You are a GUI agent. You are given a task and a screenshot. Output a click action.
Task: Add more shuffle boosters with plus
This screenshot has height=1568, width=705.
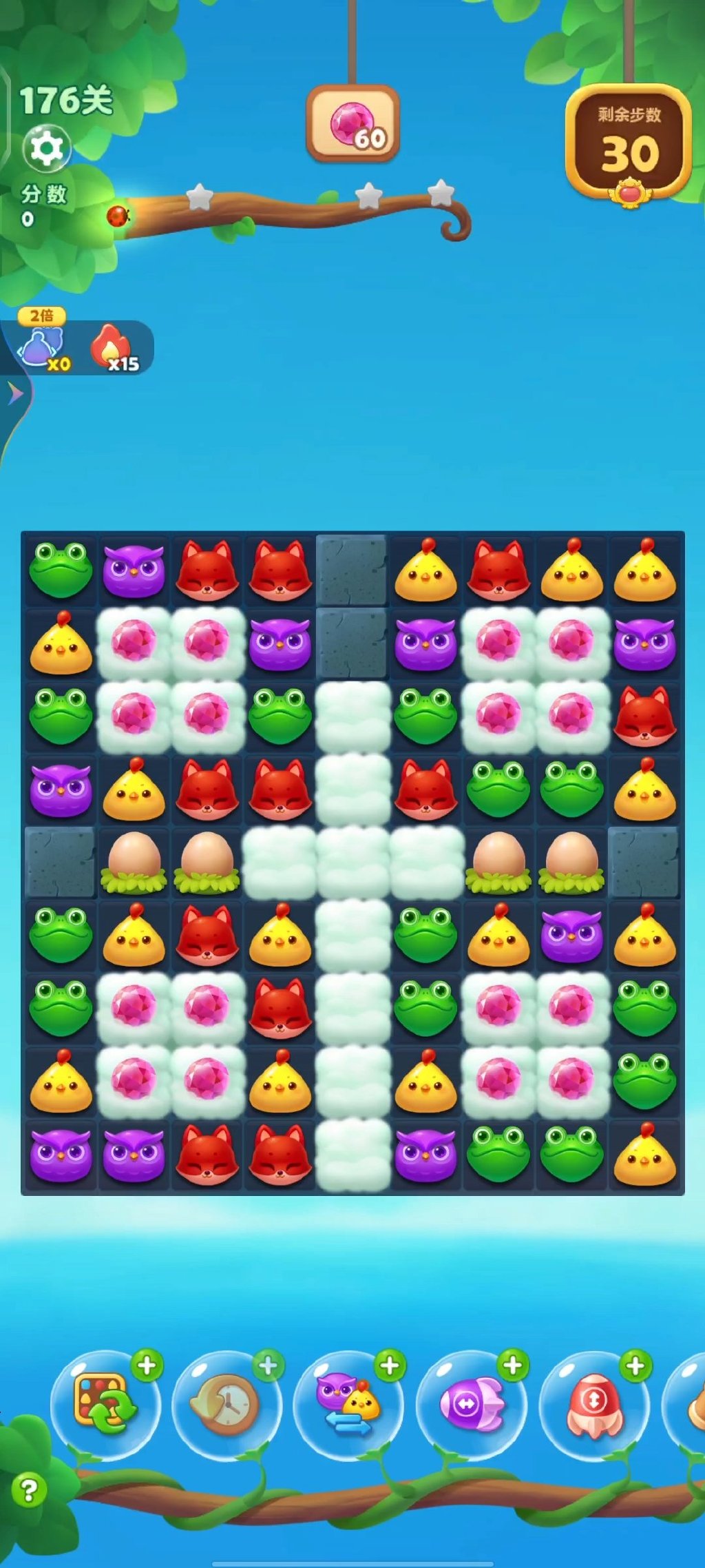[147, 1365]
